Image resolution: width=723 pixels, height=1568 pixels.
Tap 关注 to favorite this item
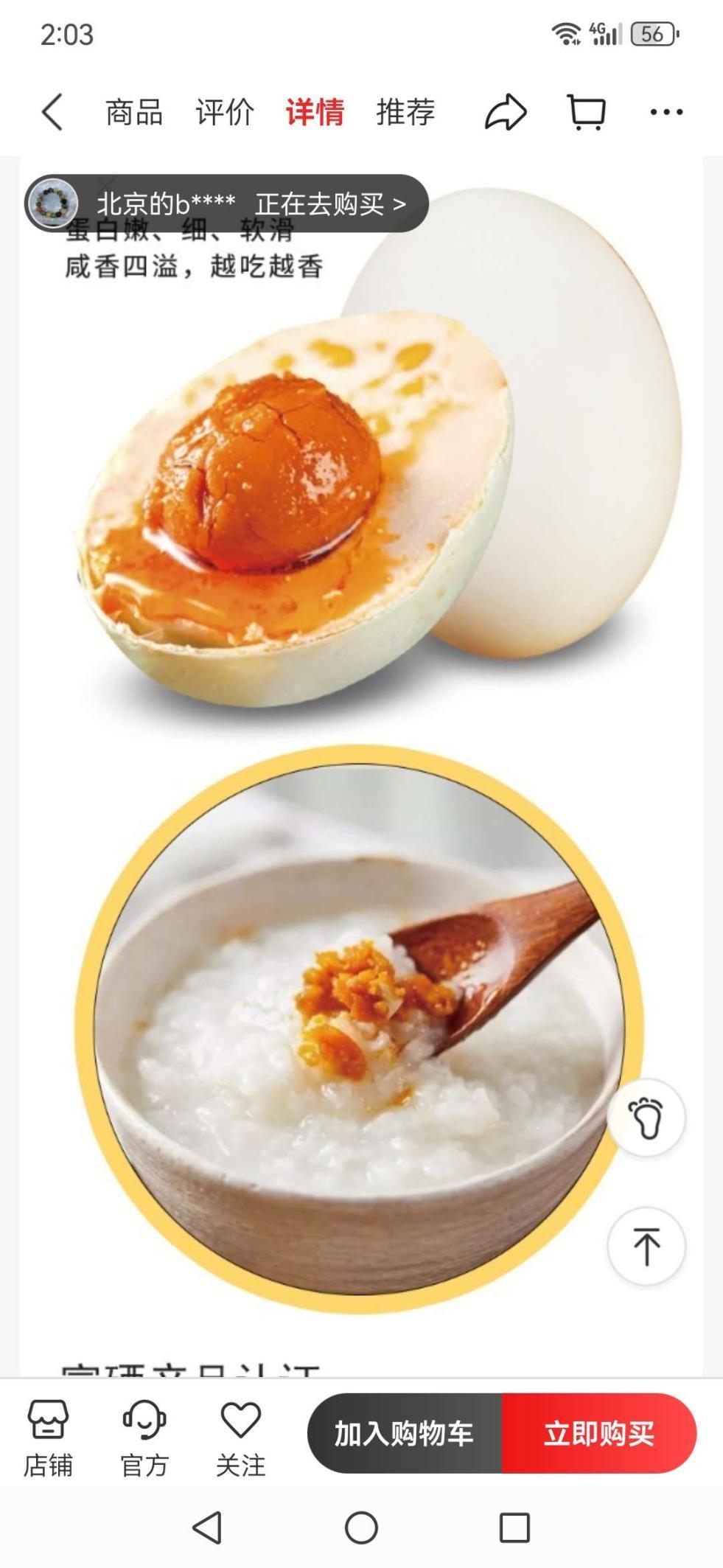tap(240, 1439)
